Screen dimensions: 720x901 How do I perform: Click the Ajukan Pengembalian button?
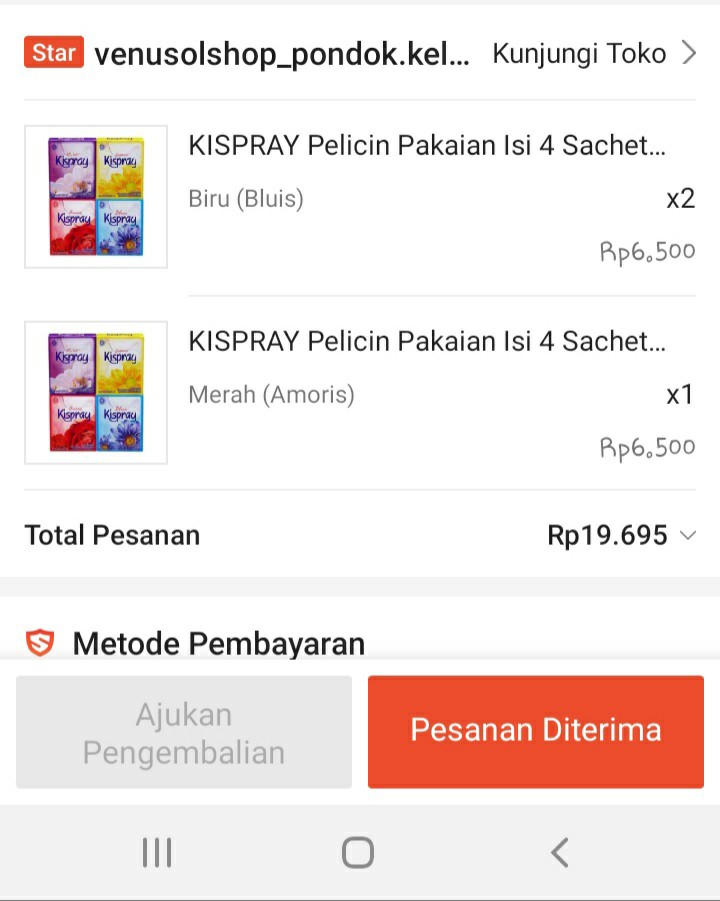pos(184,731)
